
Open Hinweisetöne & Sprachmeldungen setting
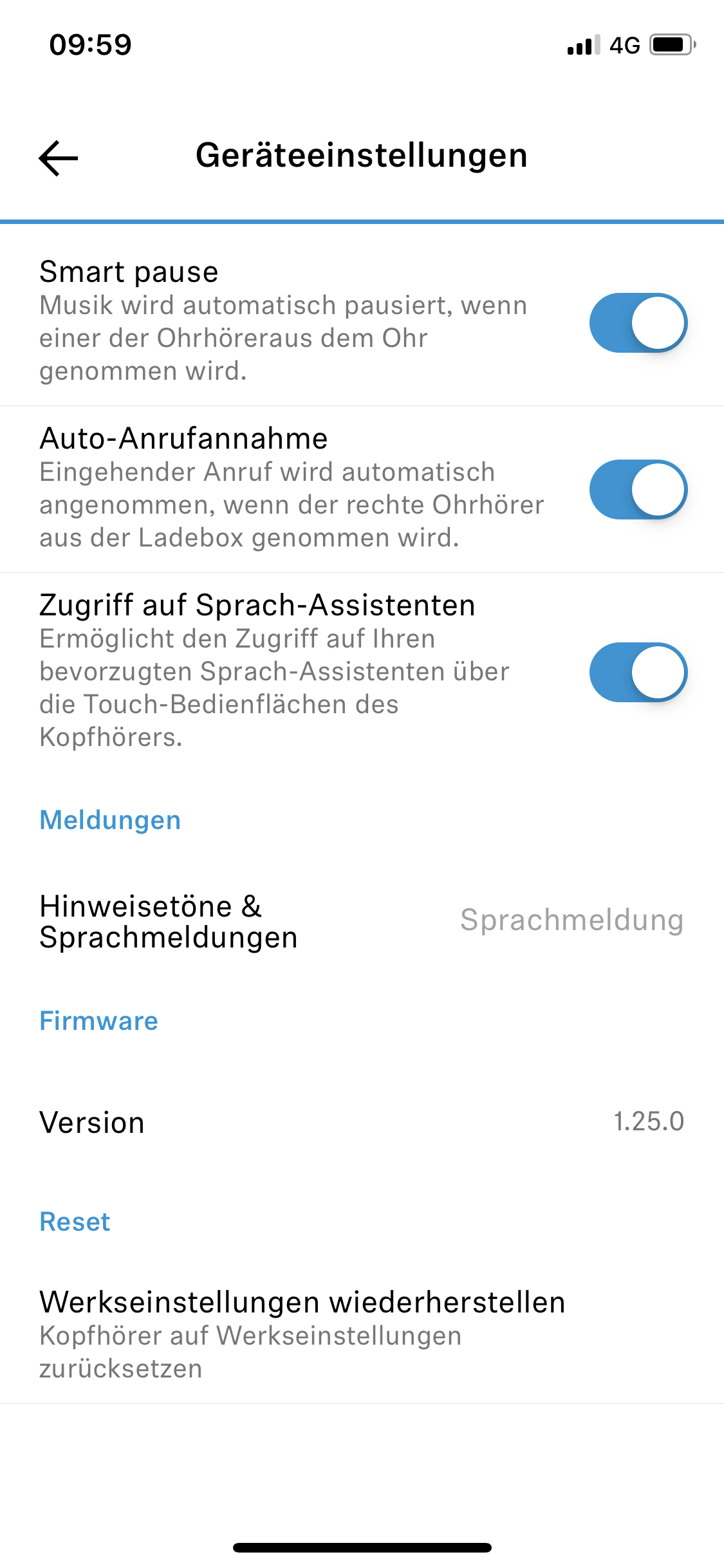(x=360, y=921)
